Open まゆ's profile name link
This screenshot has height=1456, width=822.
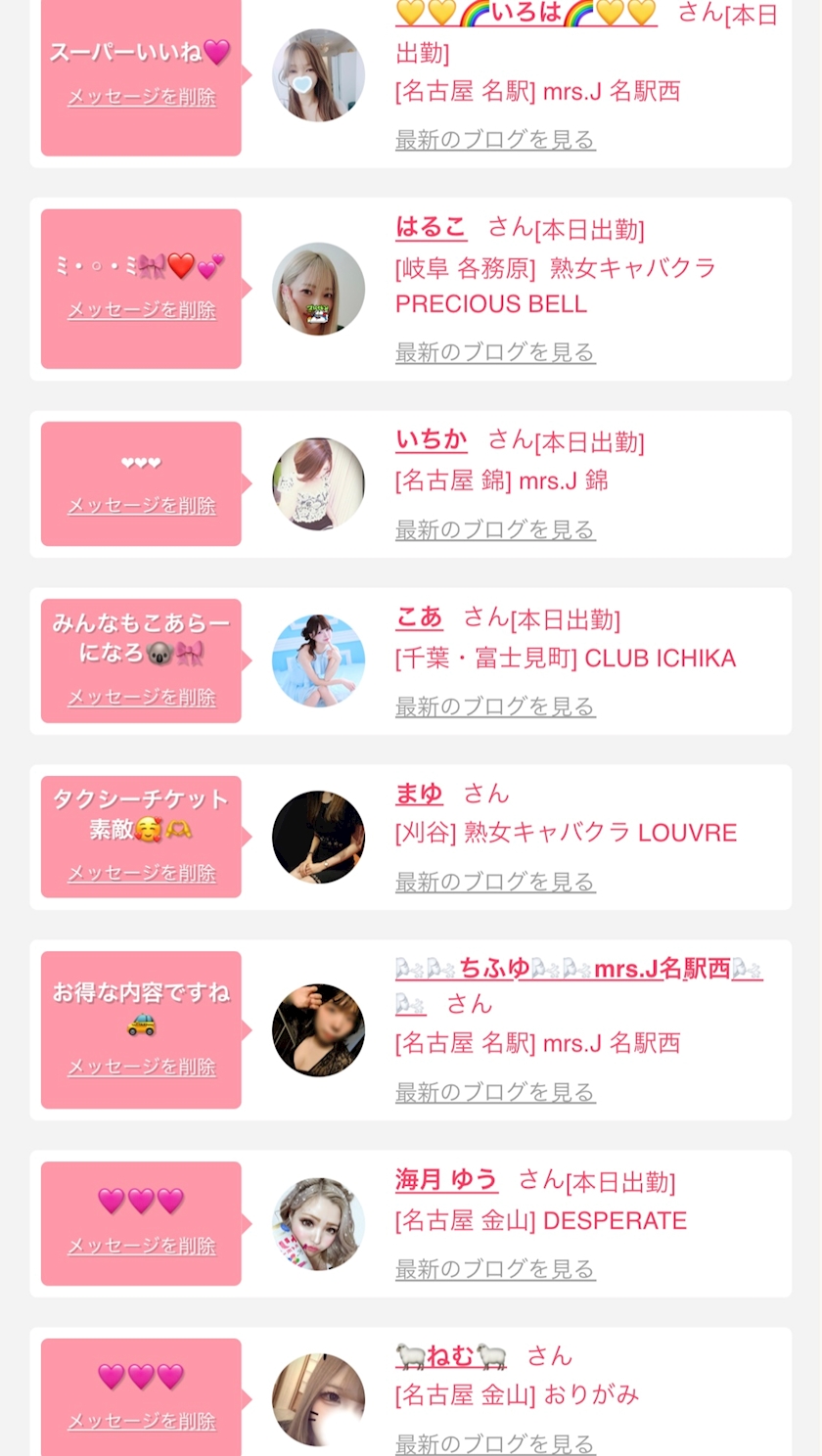point(419,794)
